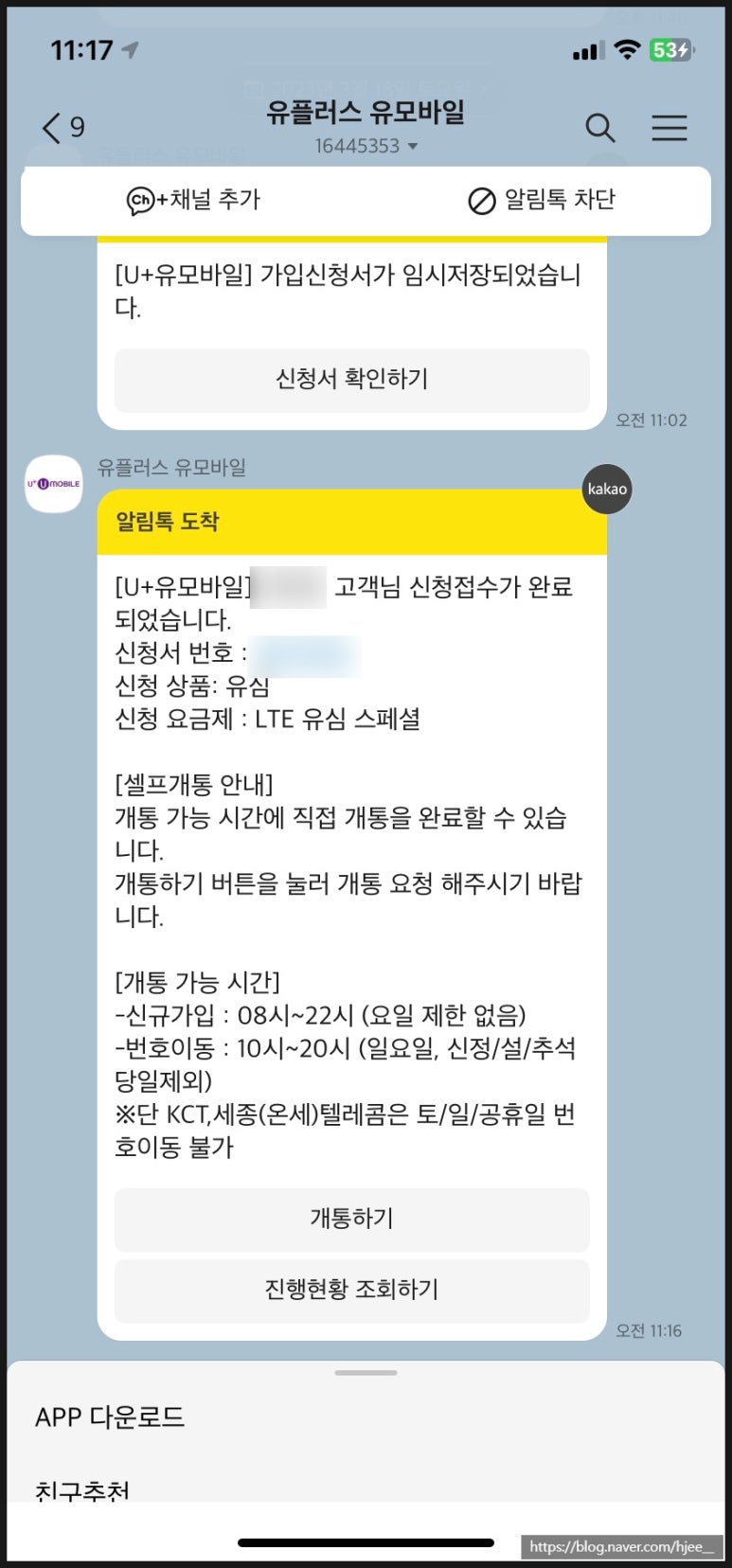Tap 개통하기 to request activation
Image resolution: width=732 pixels, height=1568 pixels.
click(x=351, y=1219)
